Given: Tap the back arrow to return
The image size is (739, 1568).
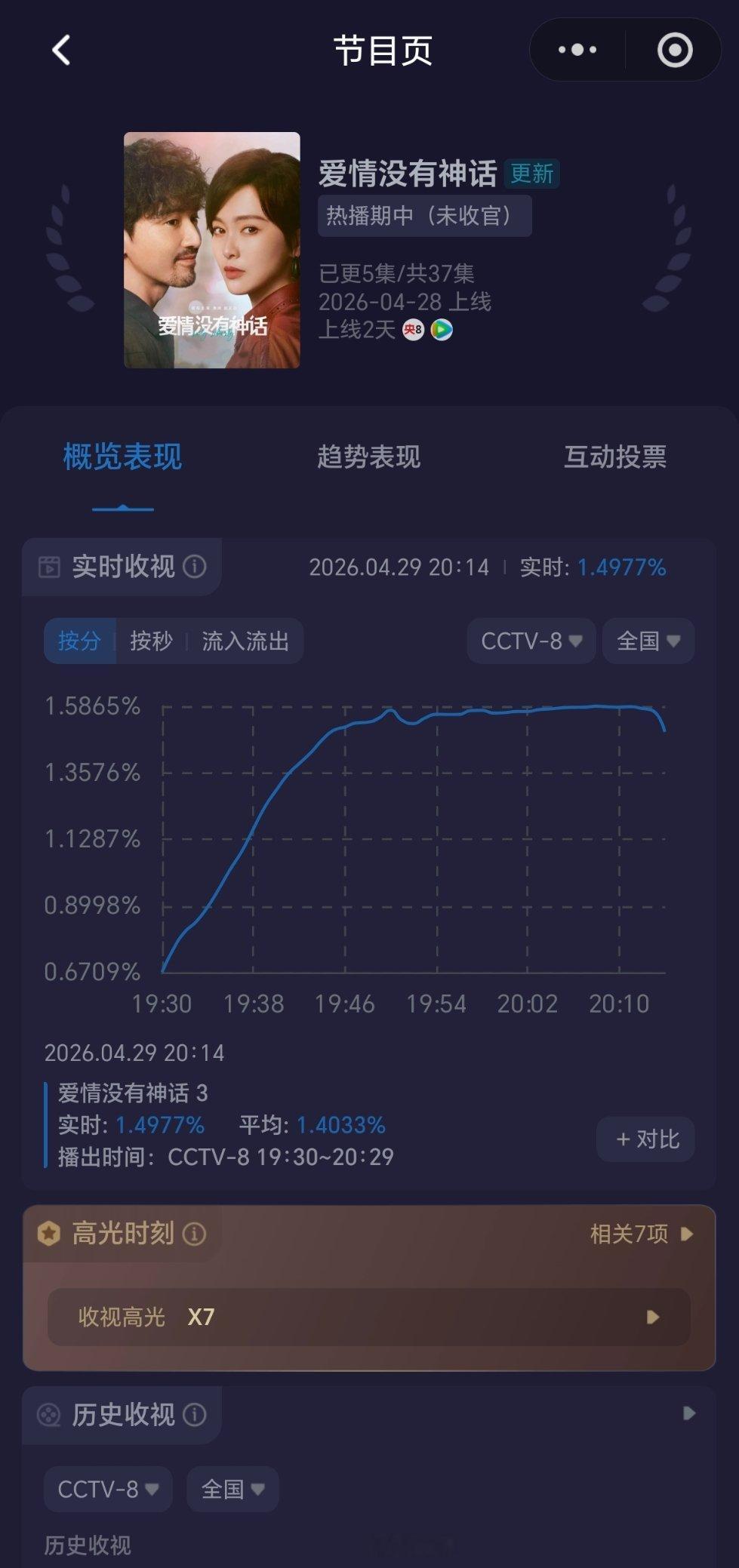Looking at the screenshot, I should pyautogui.click(x=60, y=50).
